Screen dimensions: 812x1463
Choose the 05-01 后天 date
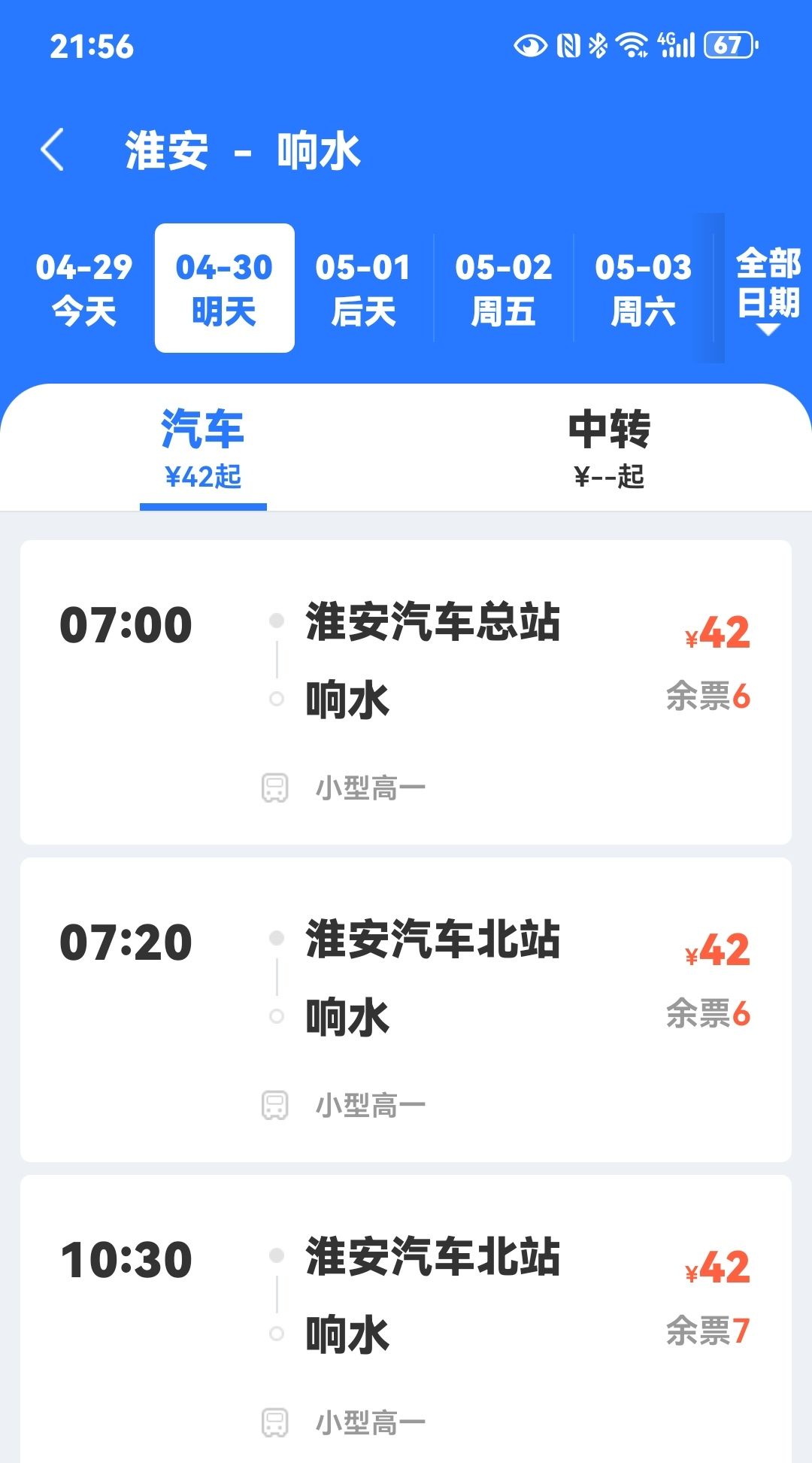point(364,288)
